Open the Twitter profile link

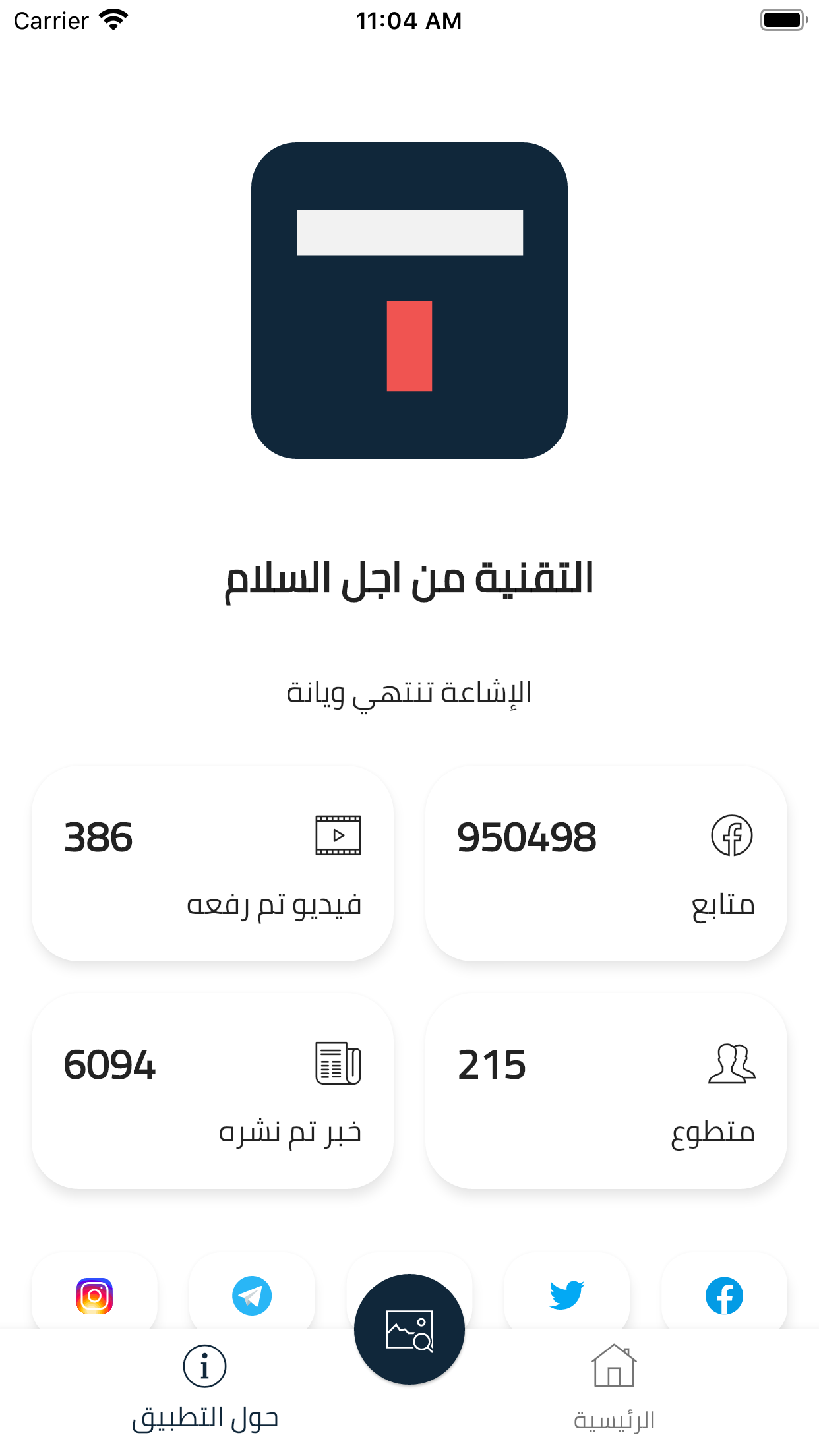[567, 1295]
